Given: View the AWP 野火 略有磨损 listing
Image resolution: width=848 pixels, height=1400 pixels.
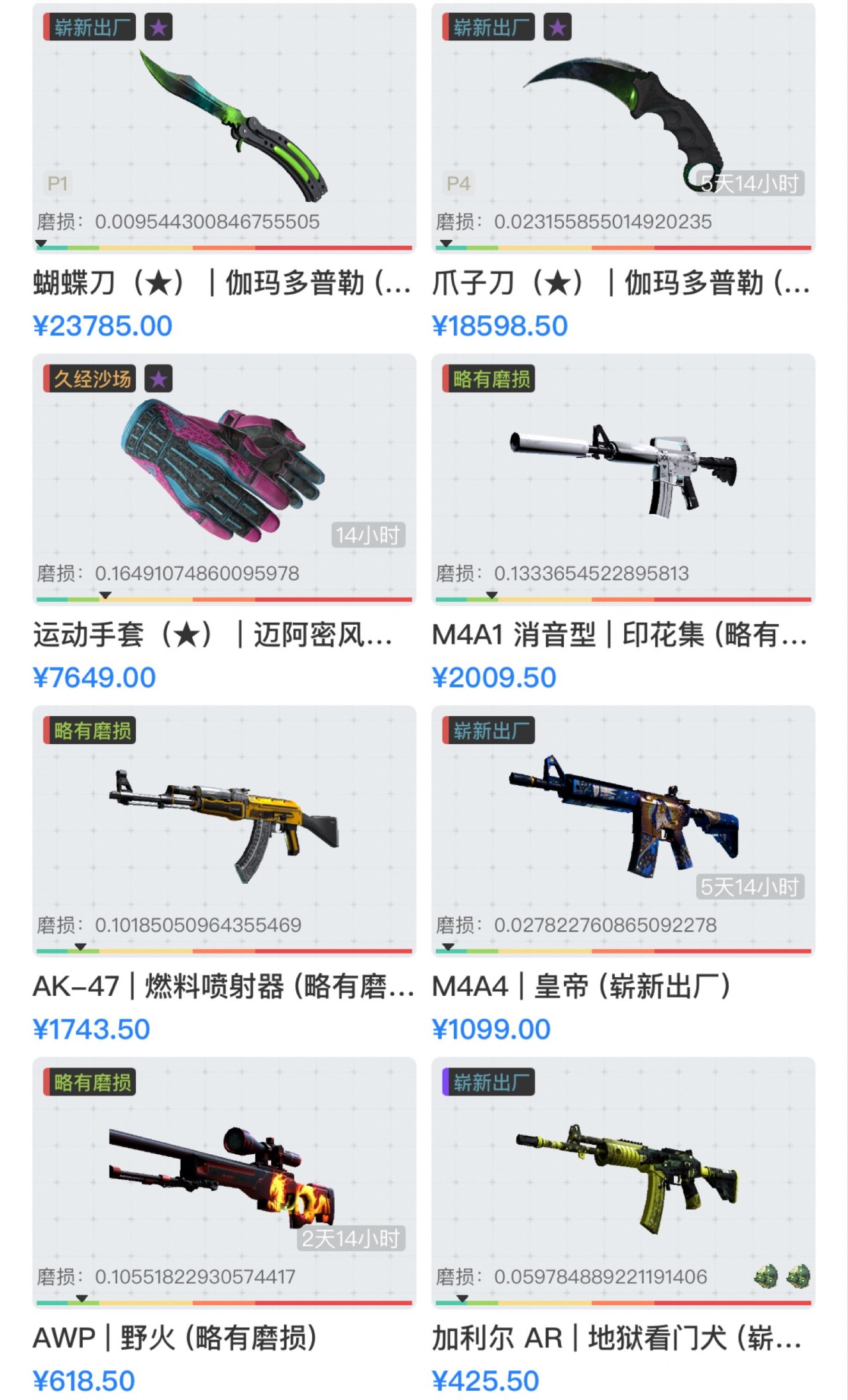Looking at the screenshot, I should (x=224, y=1179).
